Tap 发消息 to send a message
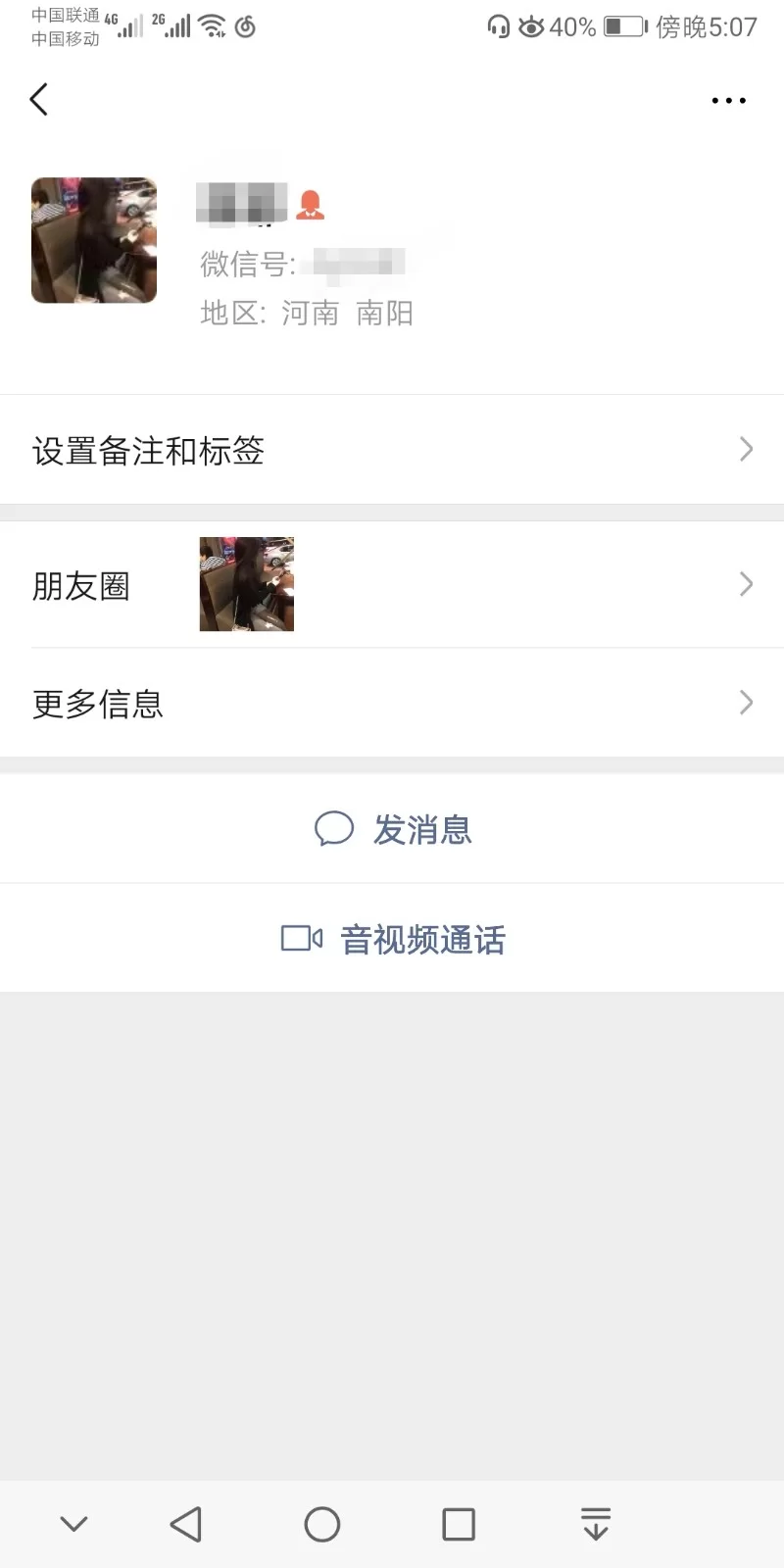The image size is (784, 1568). tap(393, 829)
